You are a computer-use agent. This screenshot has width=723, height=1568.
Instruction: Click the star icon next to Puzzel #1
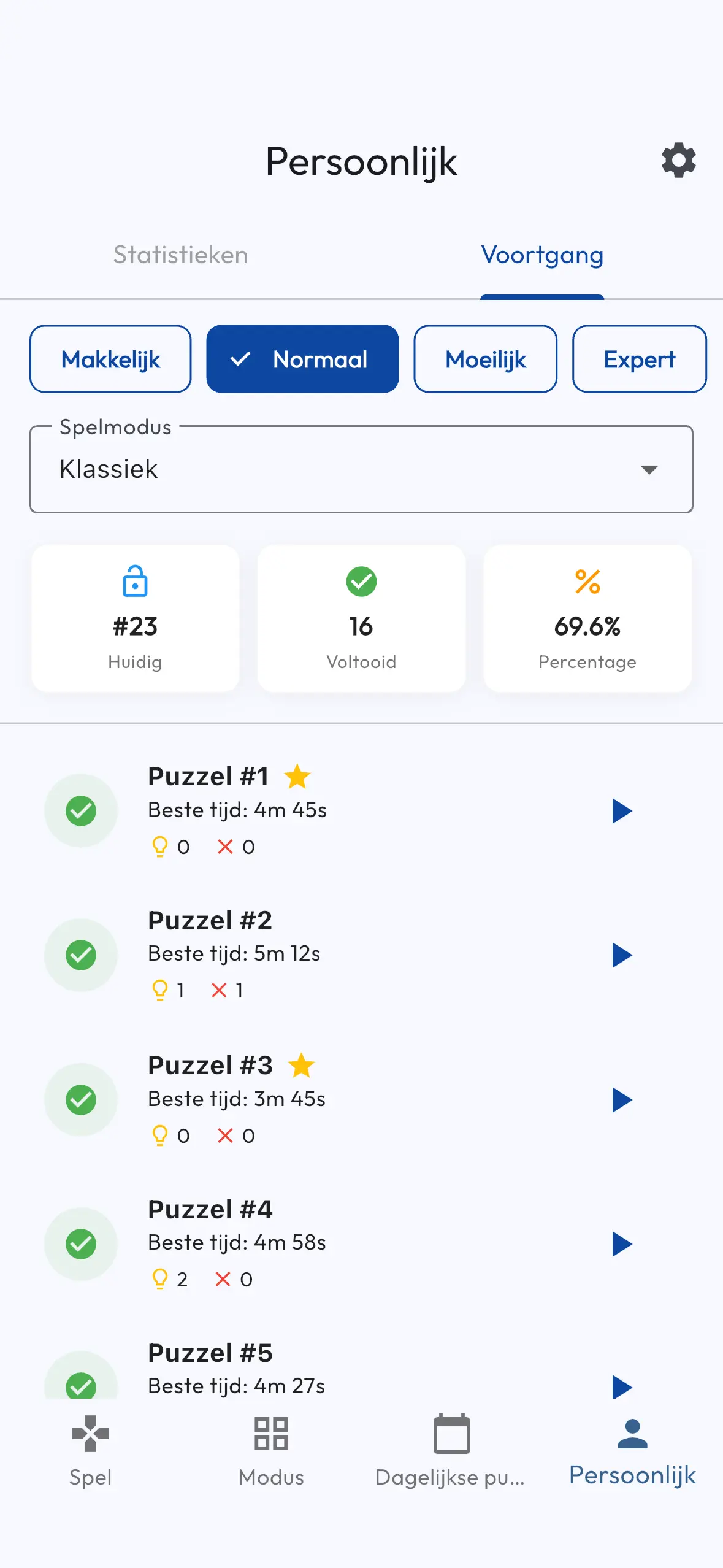tap(298, 775)
